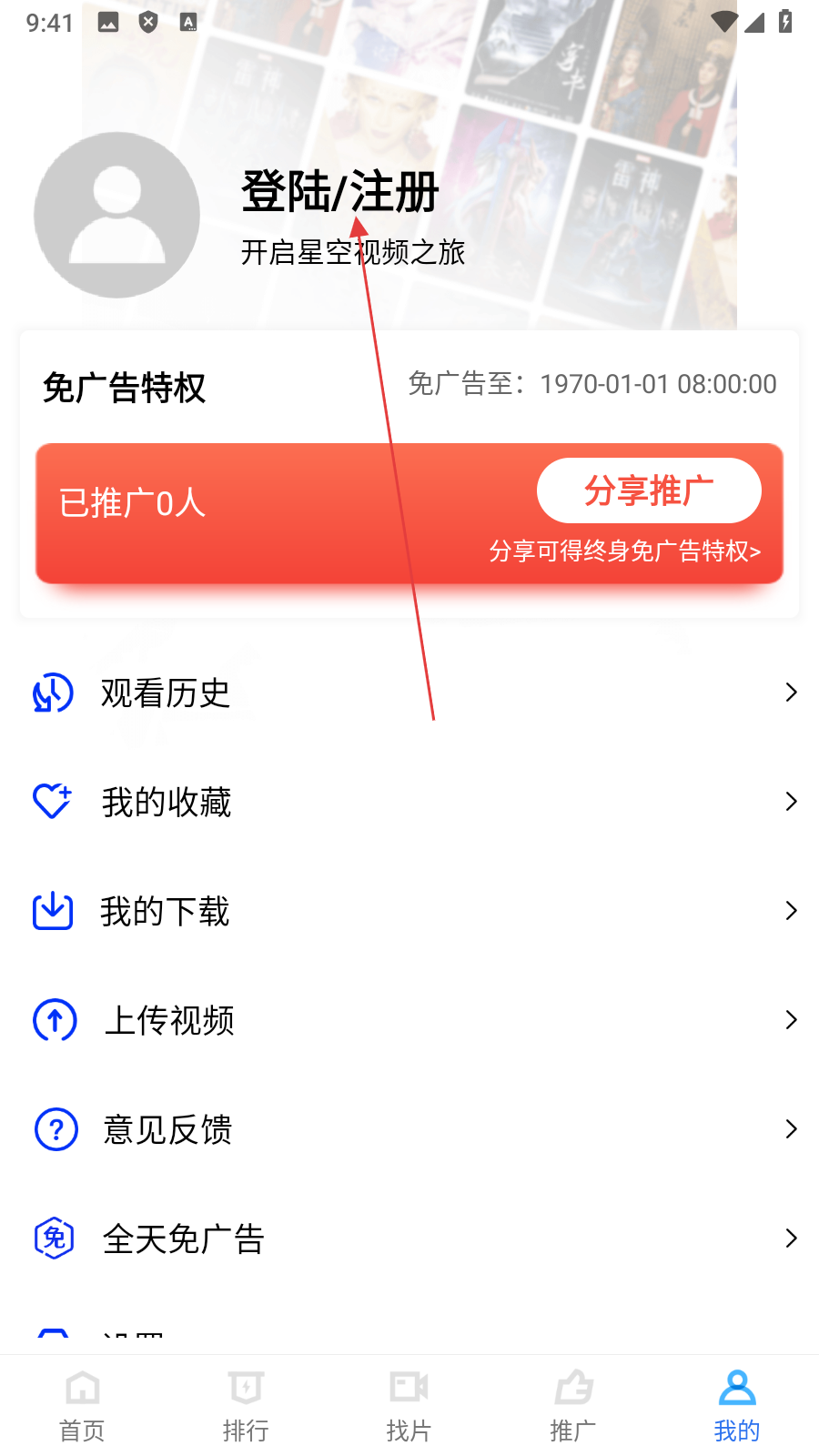
Task: Open 我的下载 row
Action: pyautogui.click(x=409, y=911)
